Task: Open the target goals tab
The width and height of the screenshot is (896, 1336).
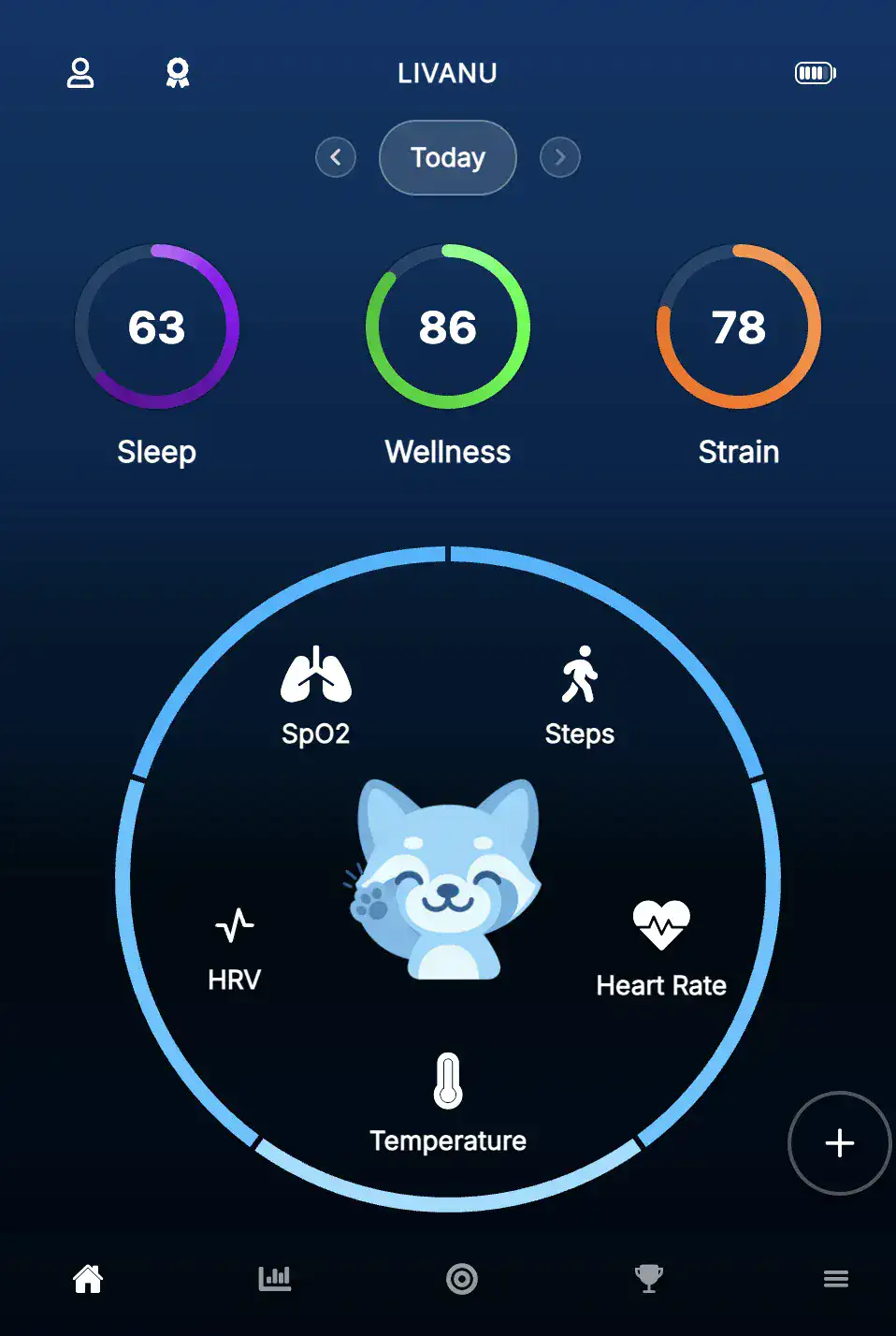Action: 462,1278
